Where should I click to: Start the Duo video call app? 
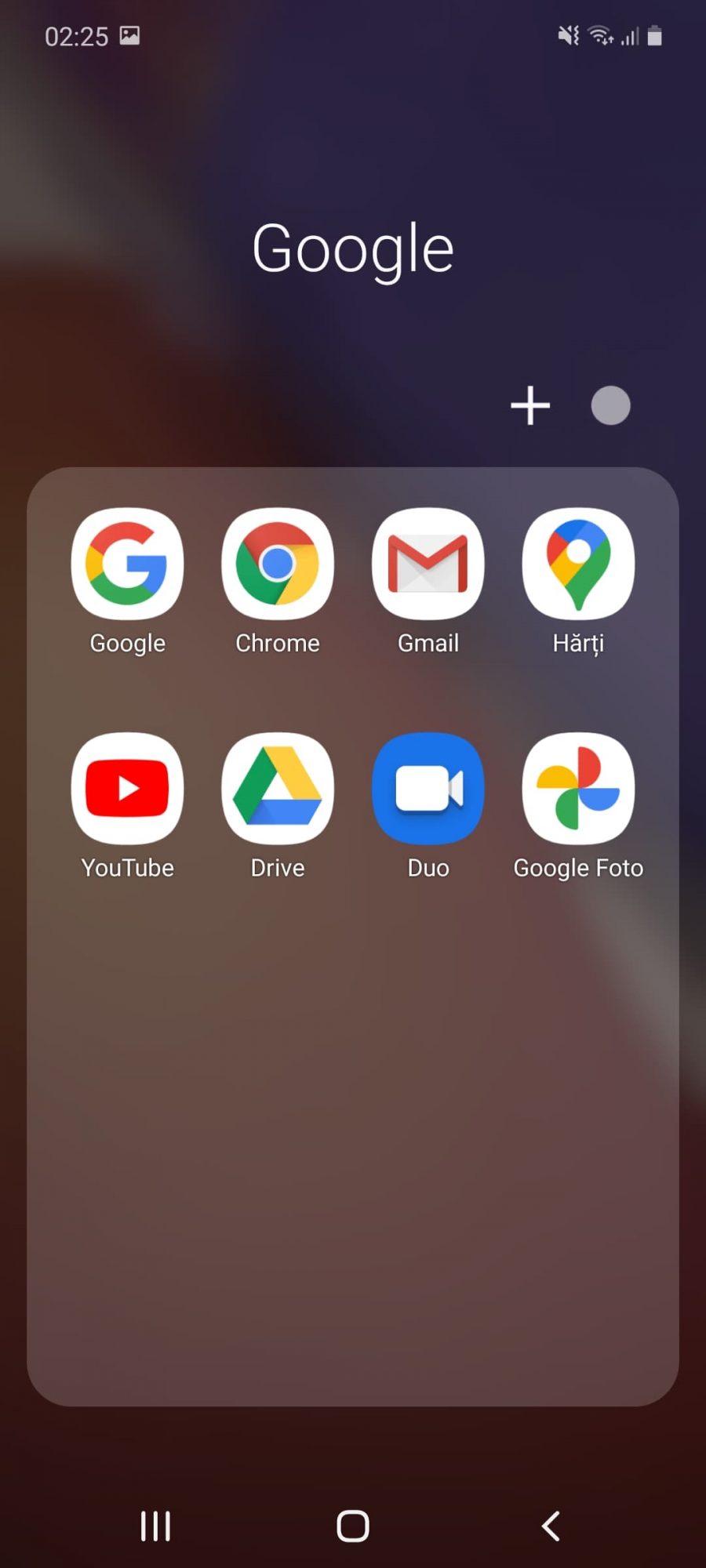[428, 789]
